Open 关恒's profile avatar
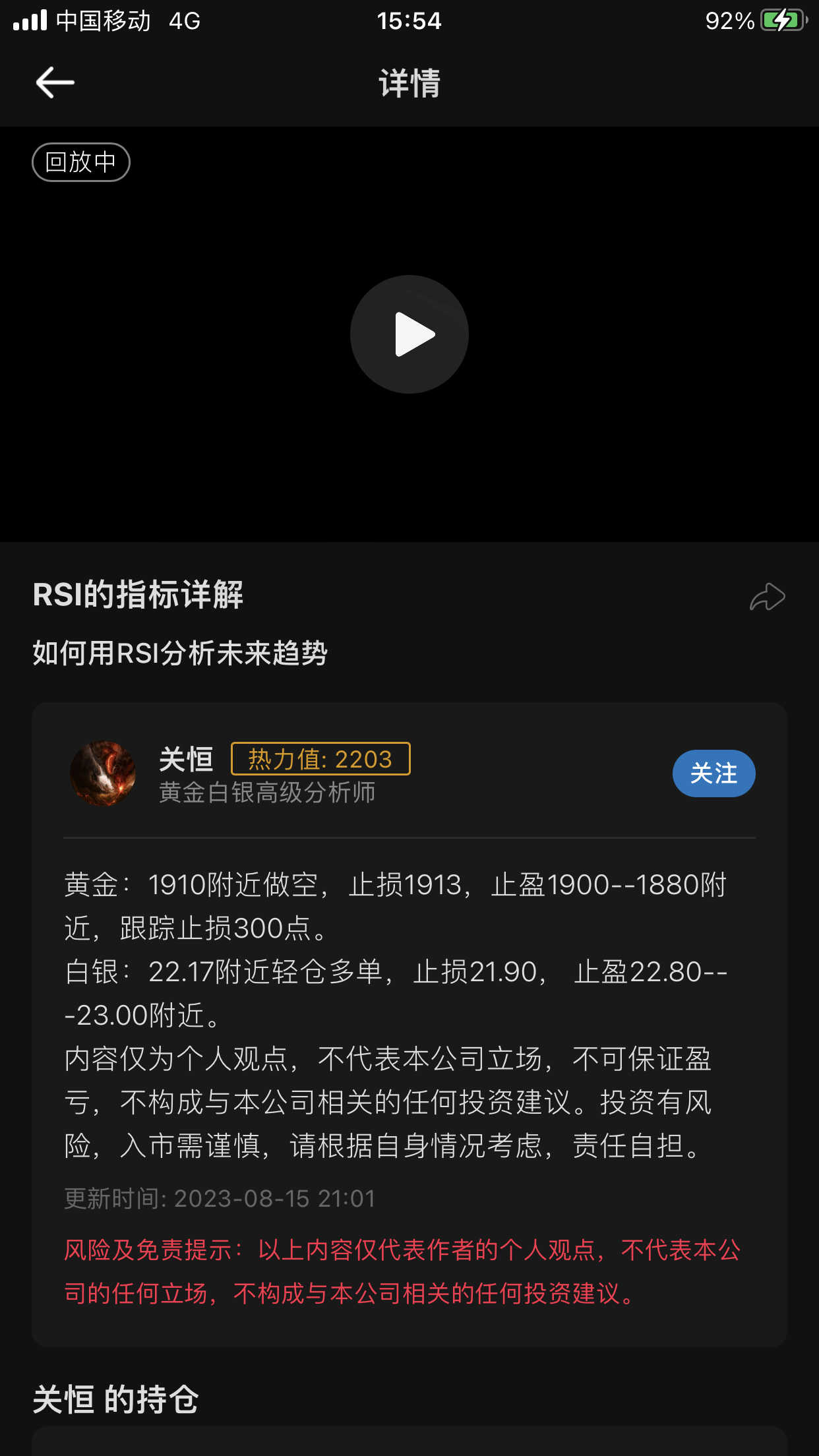Viewport: 819px width, 1456px height. (x=103, y=773)
